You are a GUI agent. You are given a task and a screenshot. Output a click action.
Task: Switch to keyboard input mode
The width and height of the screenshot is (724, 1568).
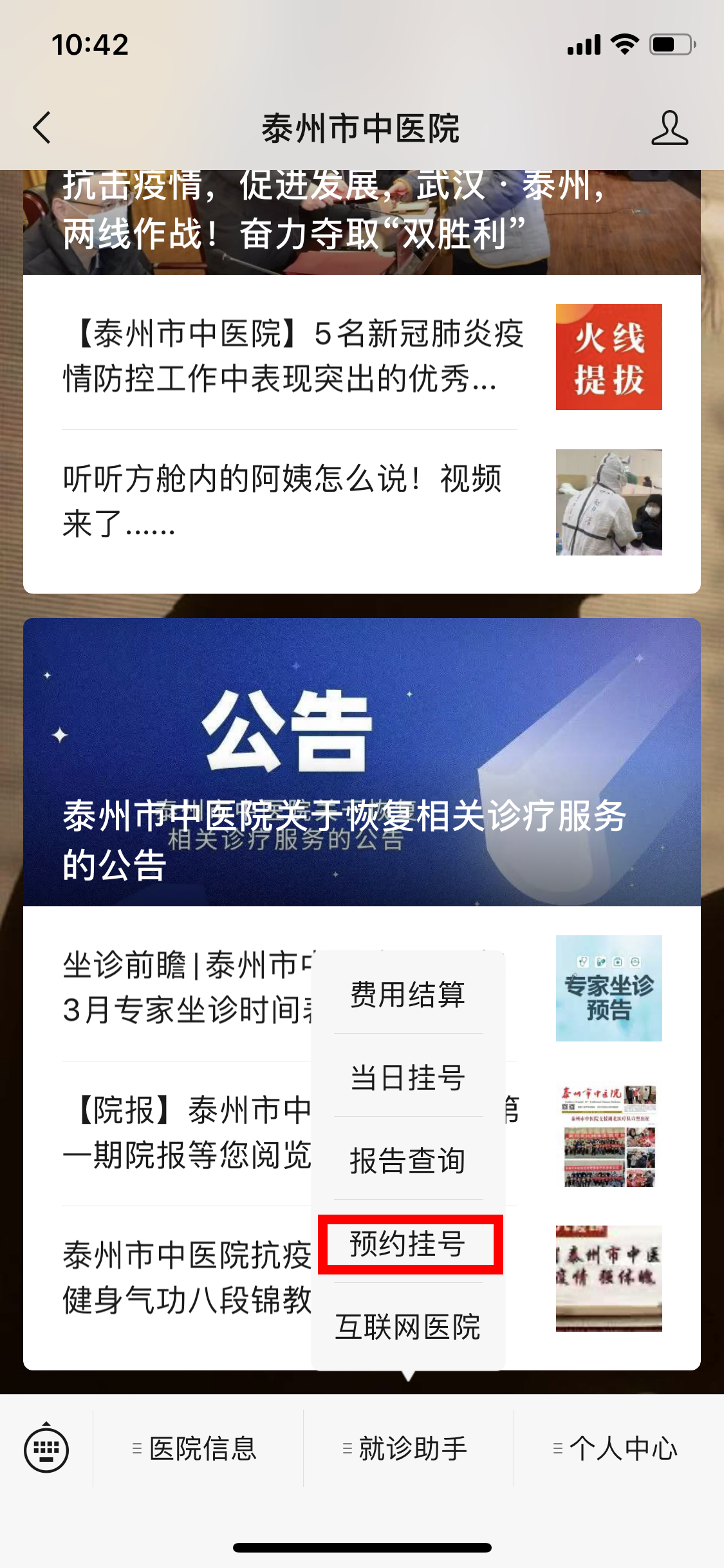click(46, 1449)
